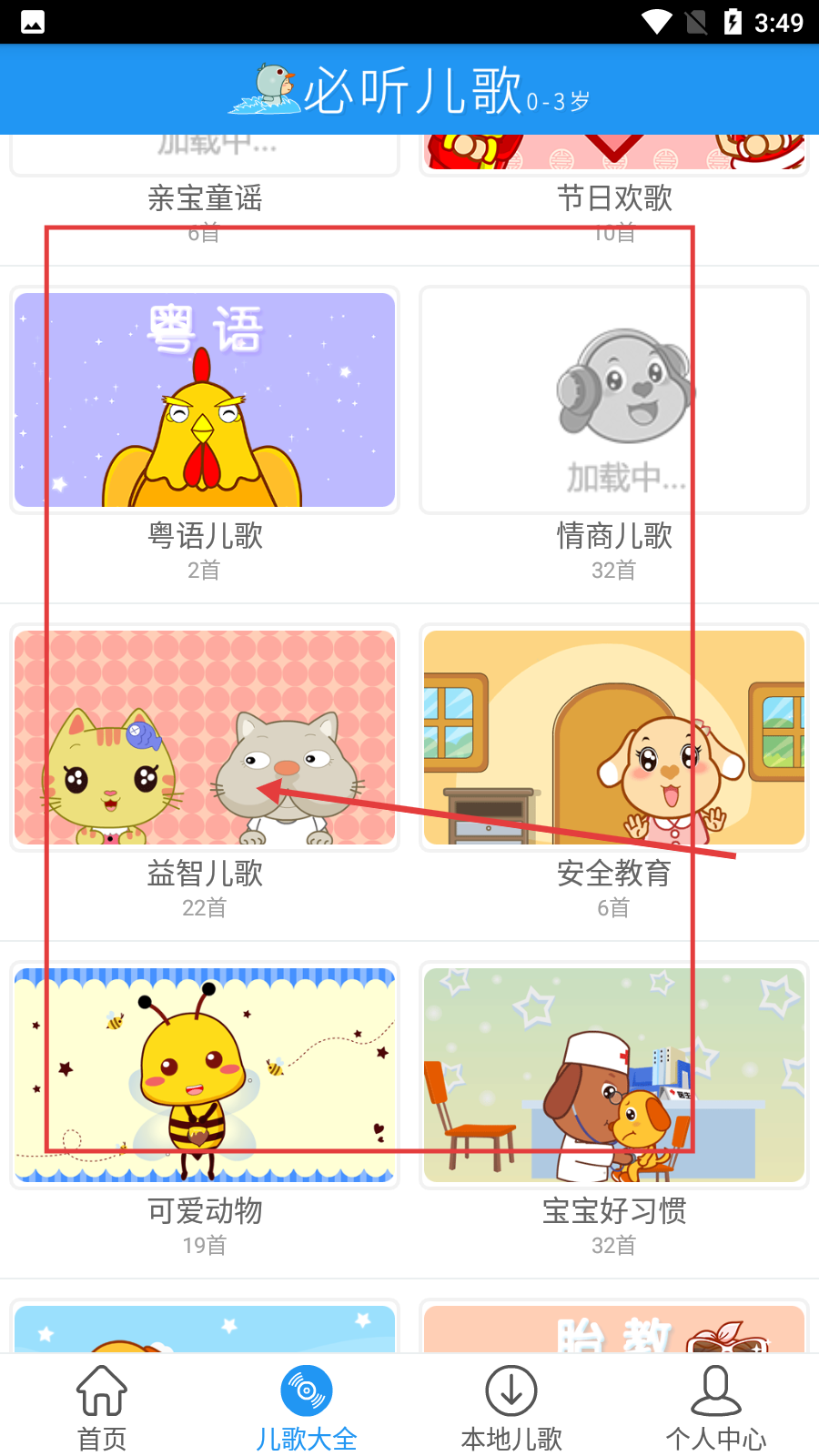Switch to the 本地儿歌 tab

[x=511, y=1407]
